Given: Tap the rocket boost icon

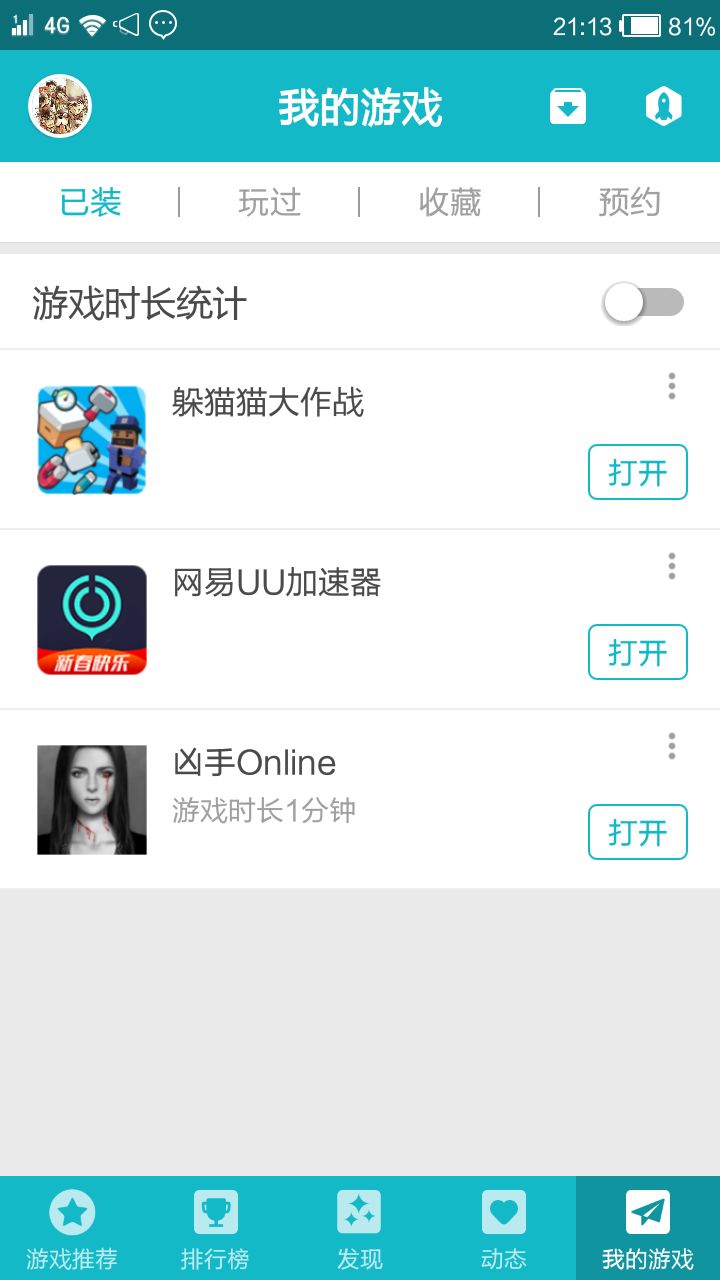Looking at the screenshot, I should click(x=663, y=106).
